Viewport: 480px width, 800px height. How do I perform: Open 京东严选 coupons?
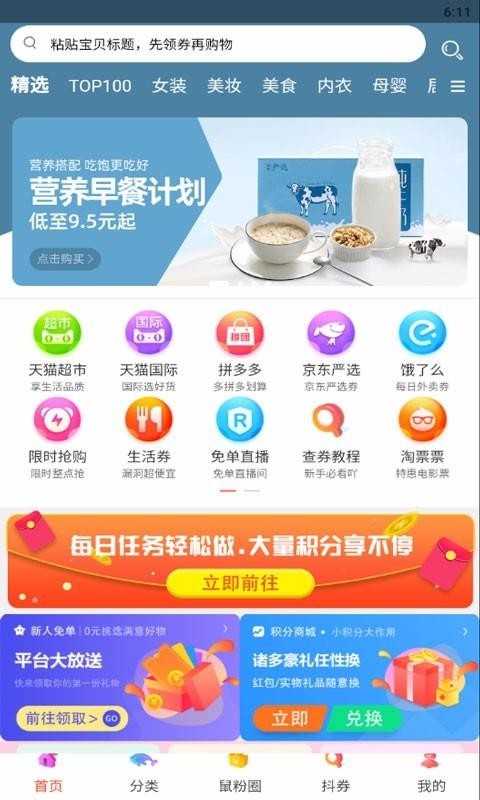[331, 352]
